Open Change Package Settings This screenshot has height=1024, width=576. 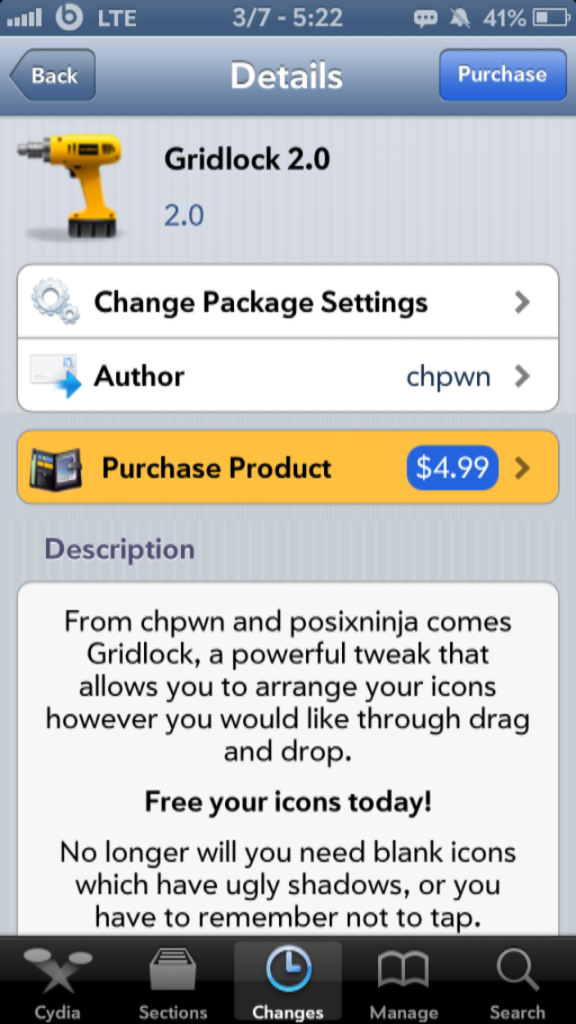click(288, 302)
